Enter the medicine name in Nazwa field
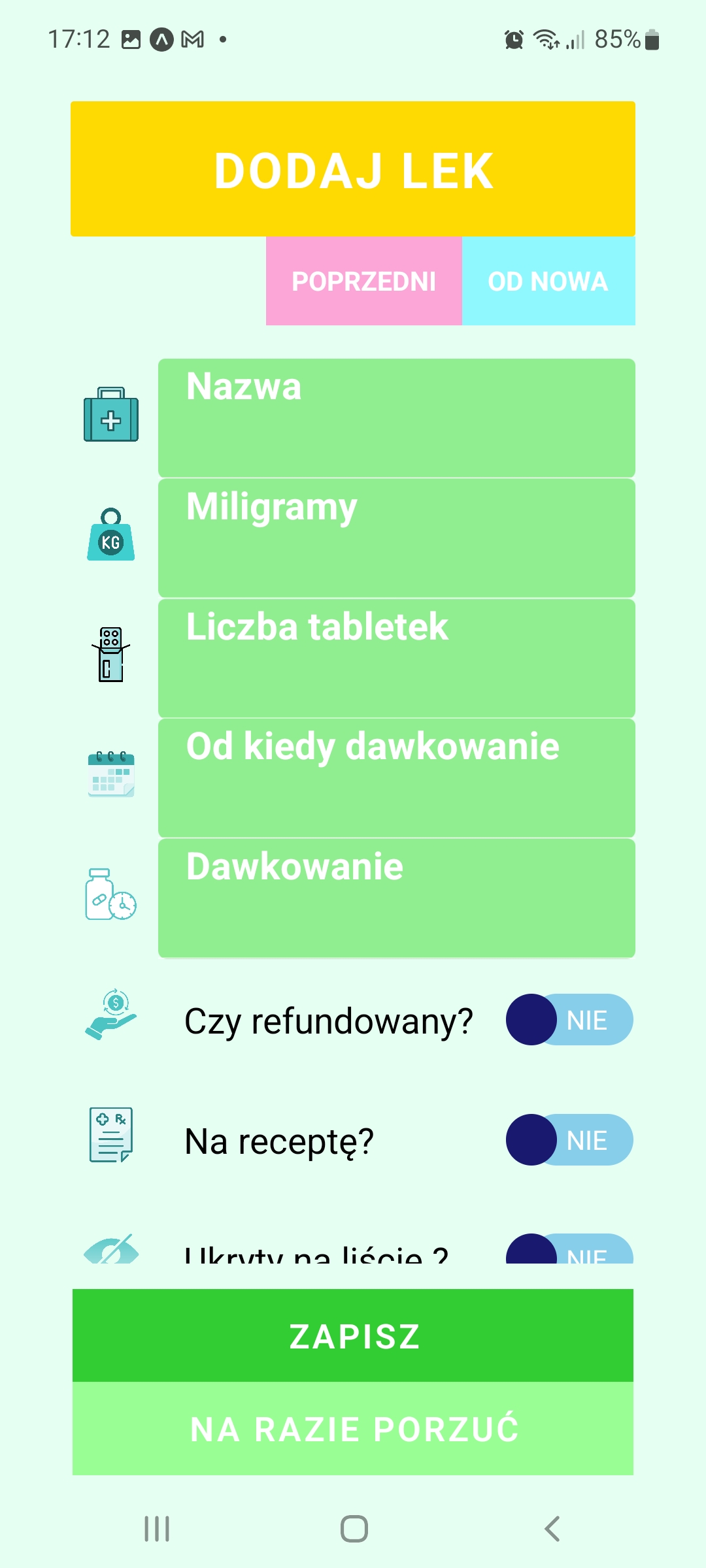The width and height of the screenshot is (706, 1568). 396,418
